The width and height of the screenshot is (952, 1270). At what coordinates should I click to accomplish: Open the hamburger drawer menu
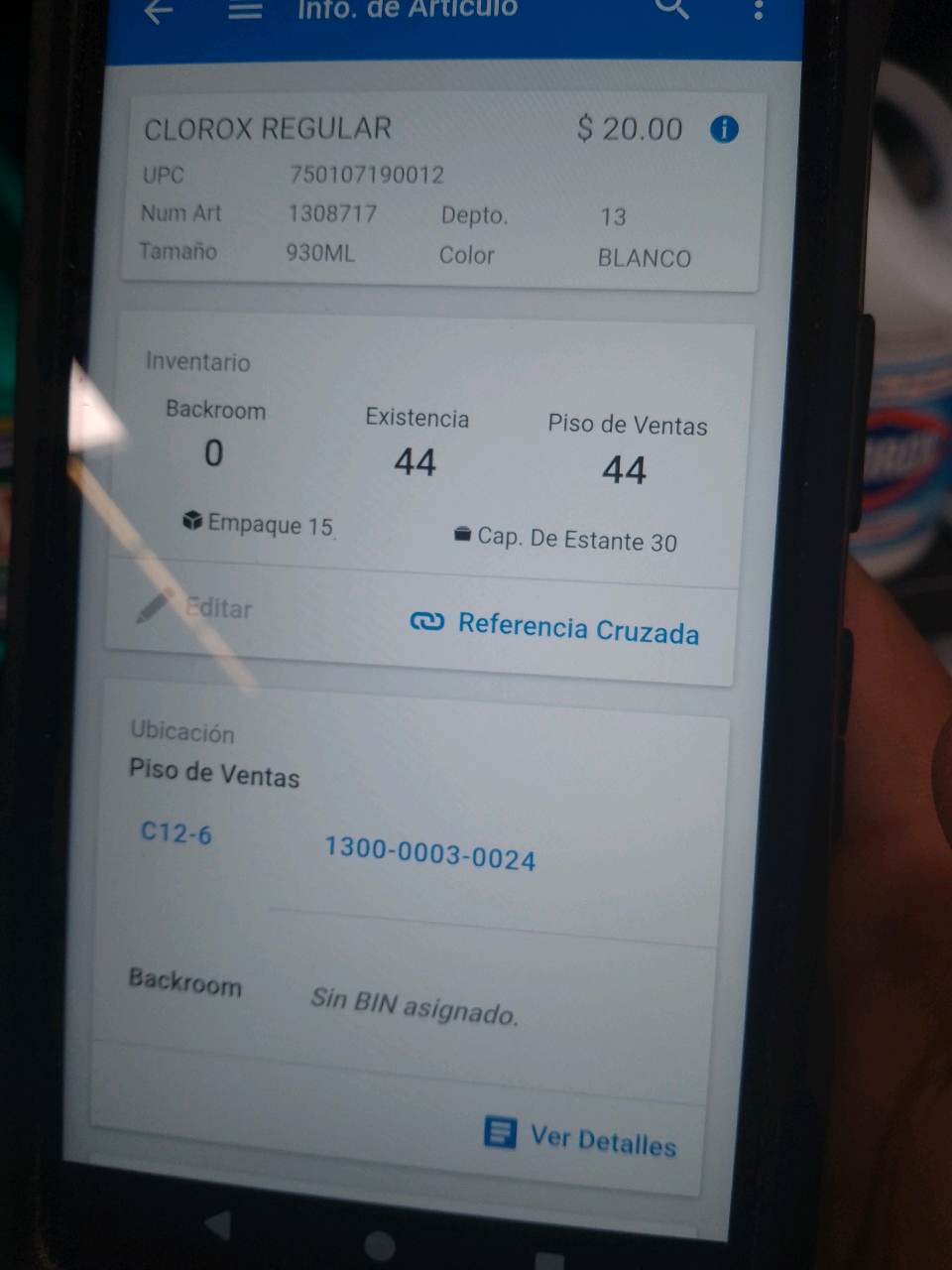pyautogui.click(x=245, y=10)
